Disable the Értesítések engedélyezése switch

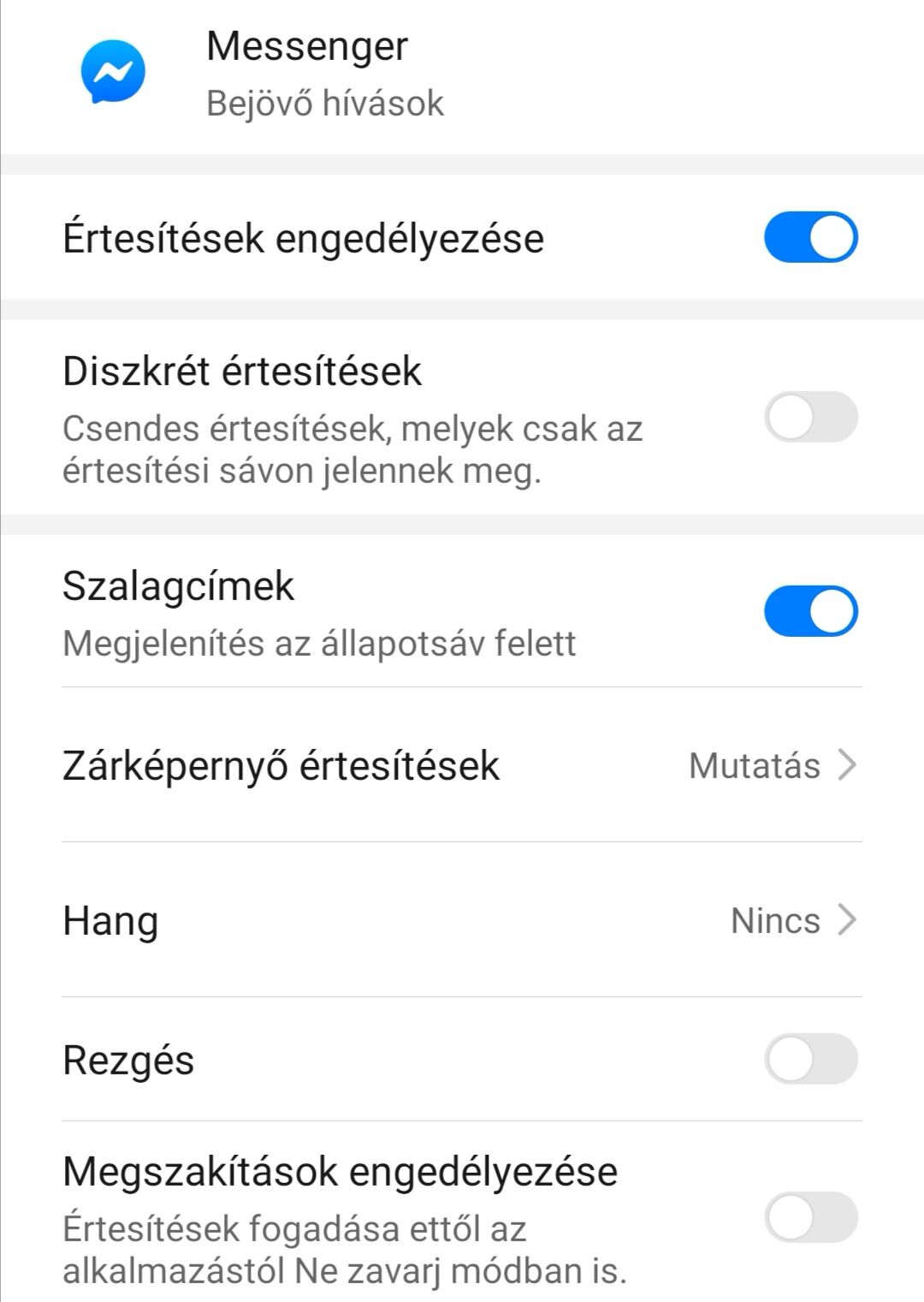[x=810, y=237]
